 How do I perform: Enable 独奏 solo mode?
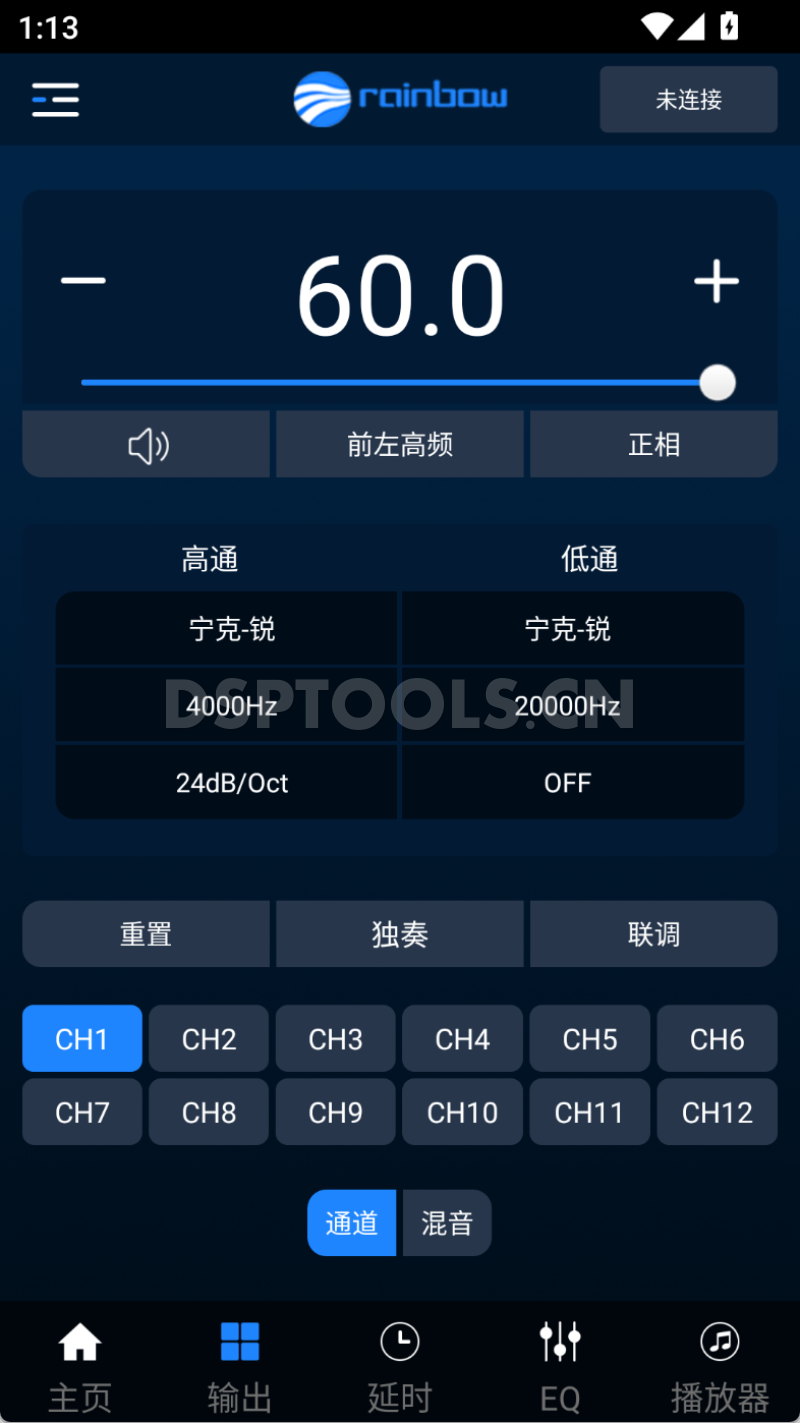399,934
